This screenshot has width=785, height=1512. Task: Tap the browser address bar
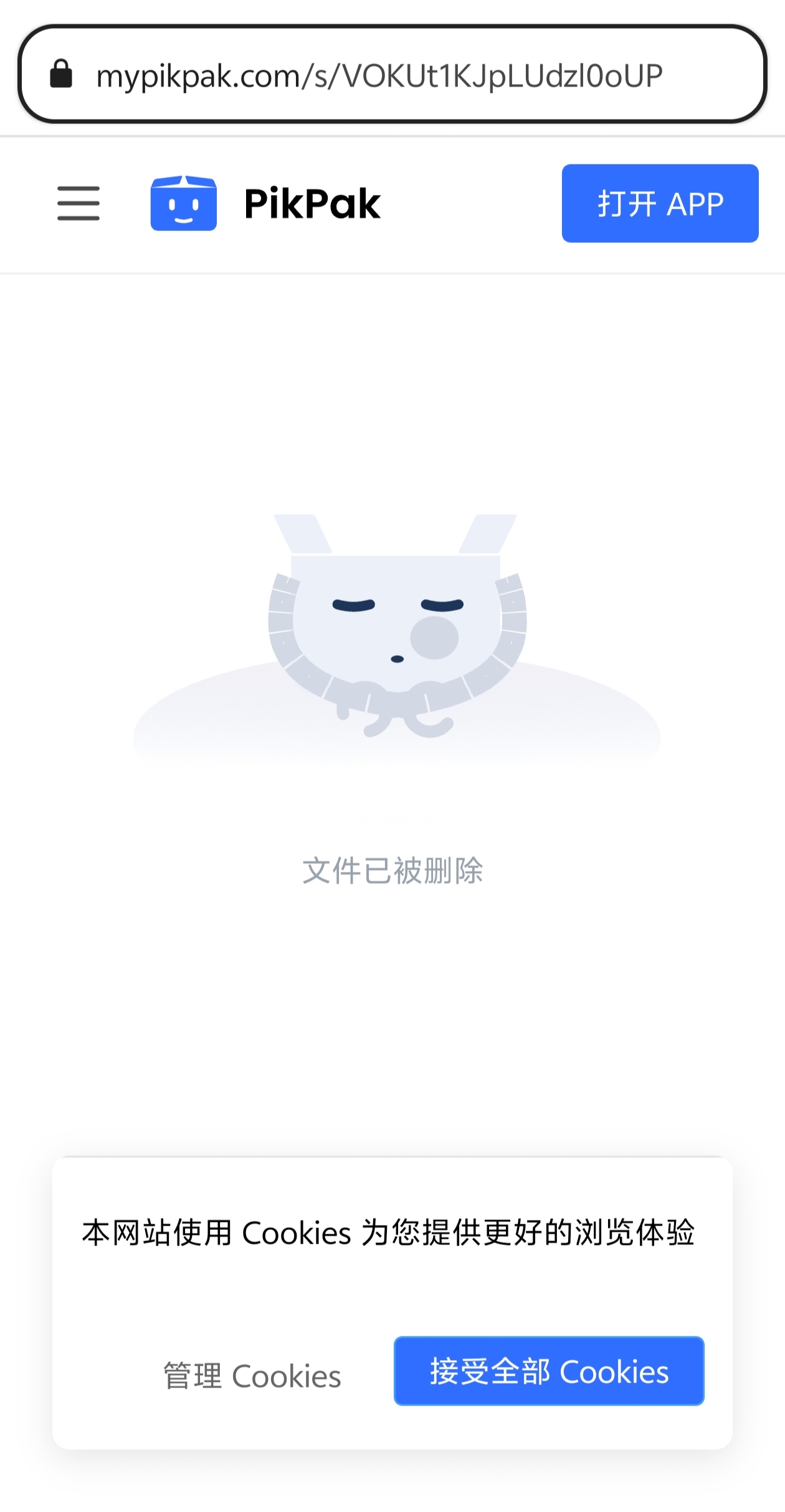[392, 75]
